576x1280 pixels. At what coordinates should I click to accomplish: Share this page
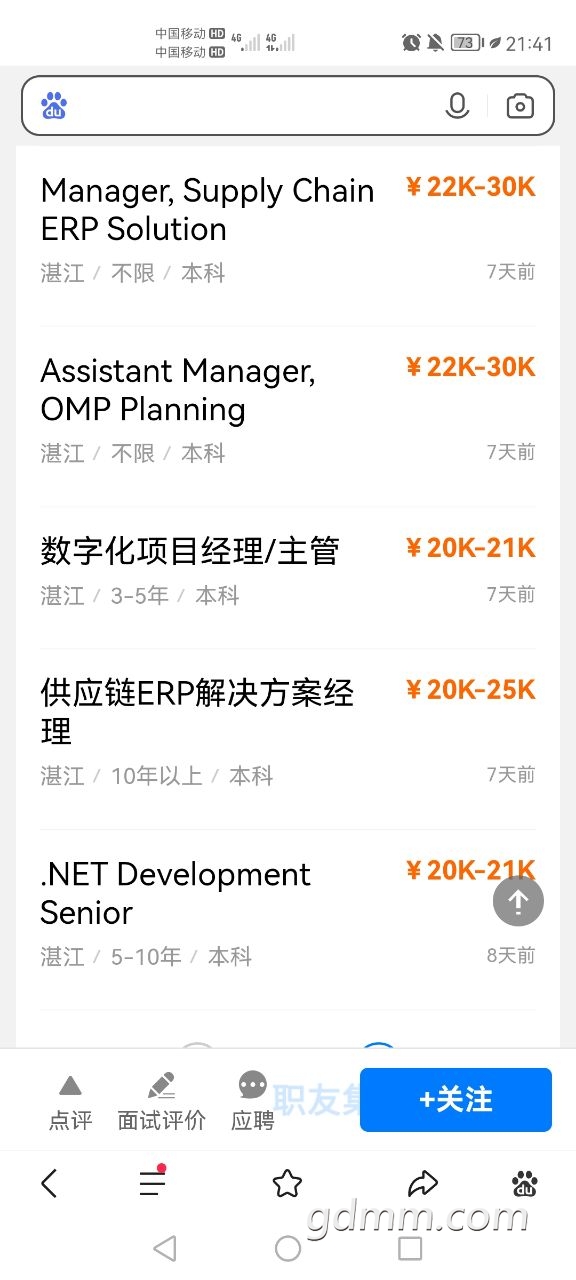pos(423,1185)
